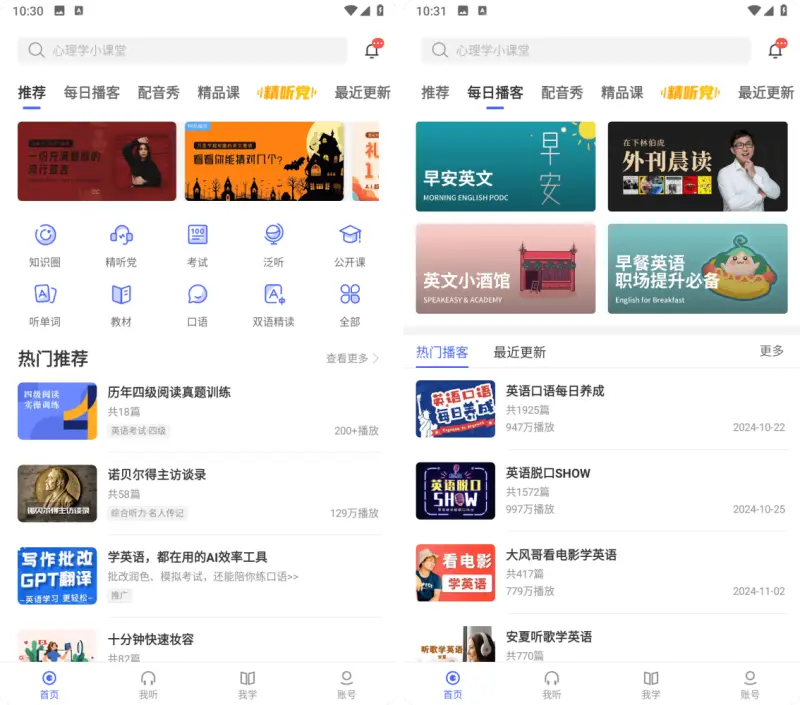800x705 pixels.
Task: Tap 查看更多 beside 热门推荐
Action: [x=352, y=358]
